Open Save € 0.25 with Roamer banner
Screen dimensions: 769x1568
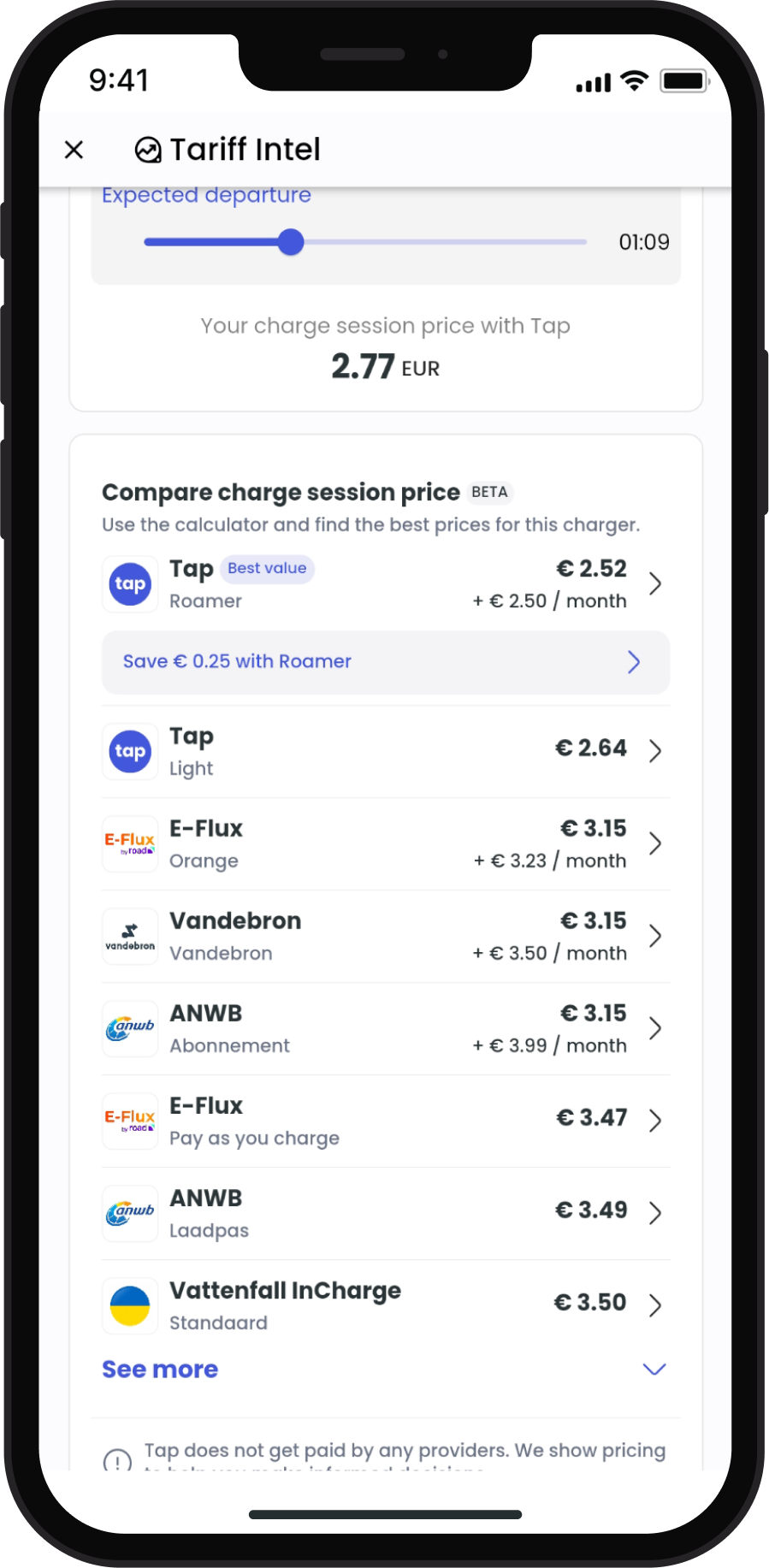coord(385,662)
